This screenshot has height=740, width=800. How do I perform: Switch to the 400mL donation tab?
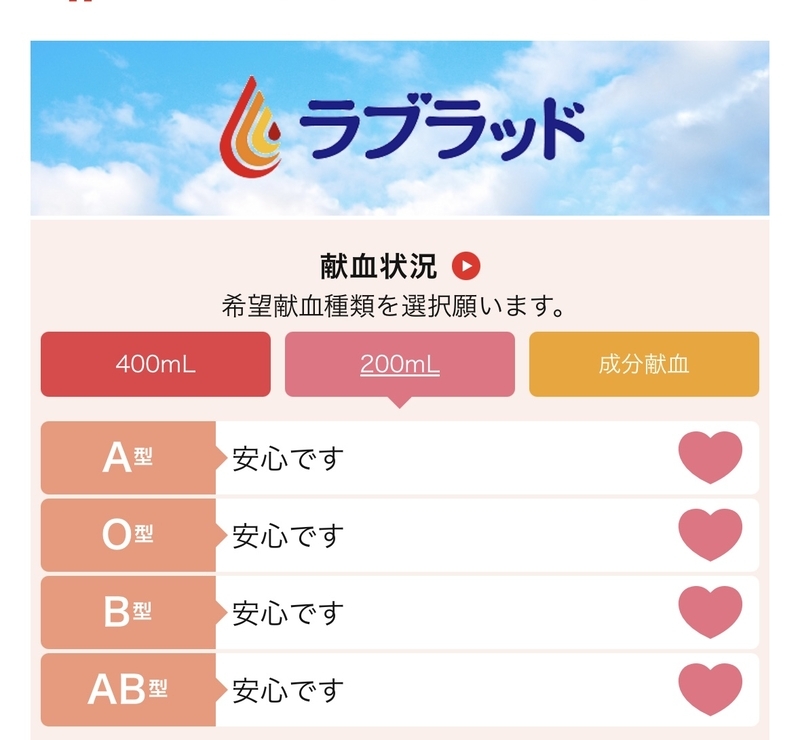point(155,364)
